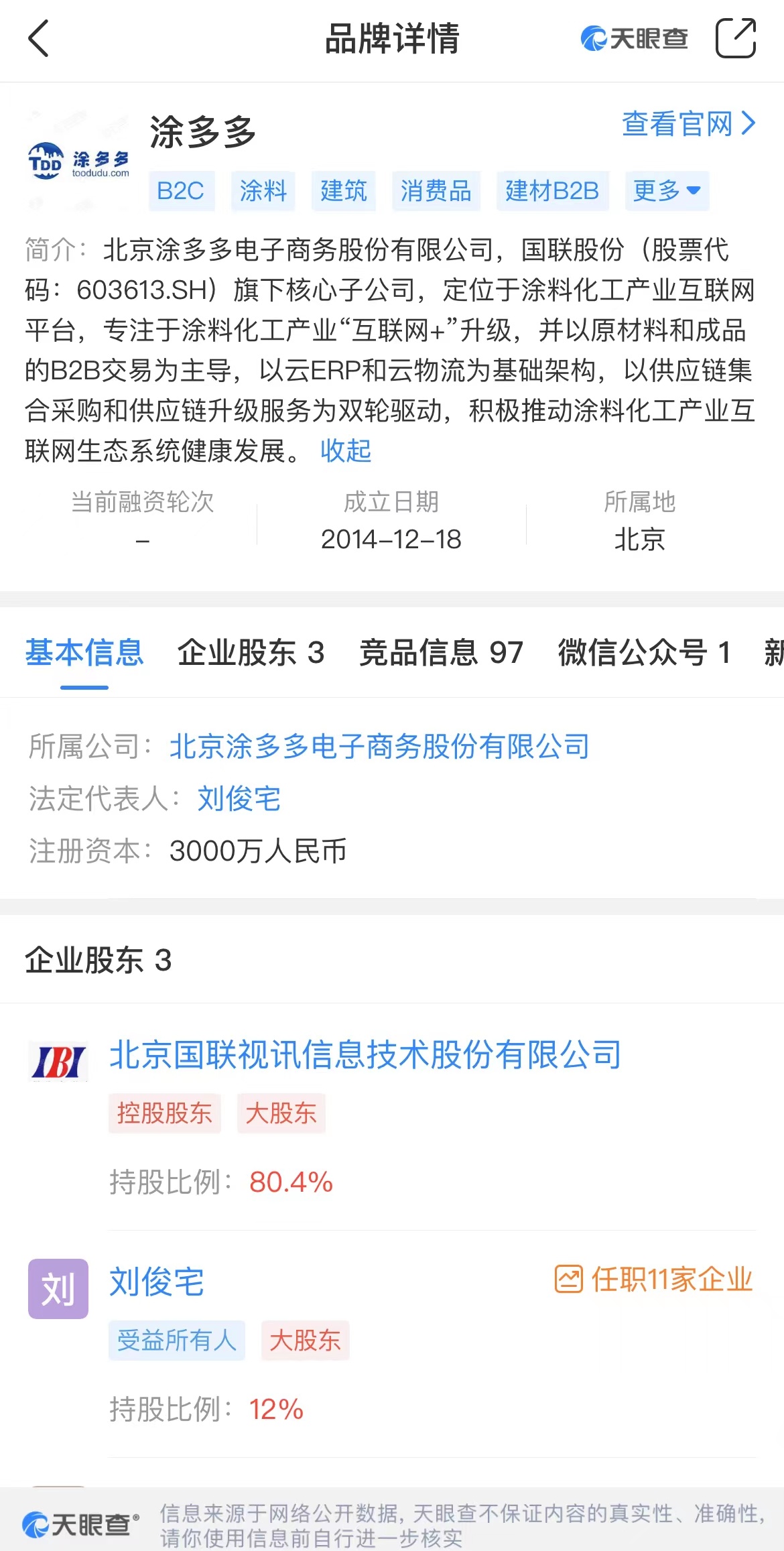Switch to the 微信公众号 1 tab
The width and height of the screenshot is (784, 1551).
click(643, 653)
